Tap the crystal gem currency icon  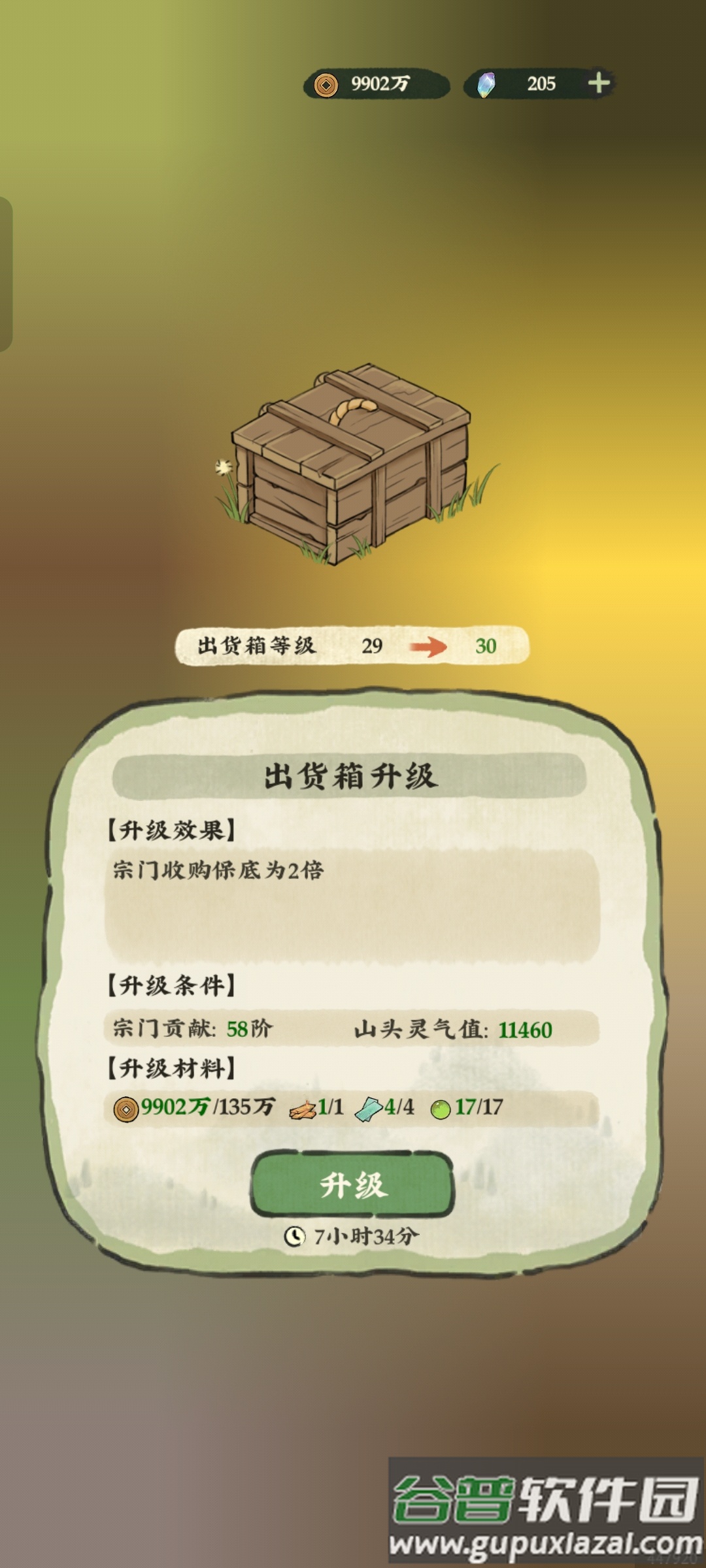(x=486, y=84)
